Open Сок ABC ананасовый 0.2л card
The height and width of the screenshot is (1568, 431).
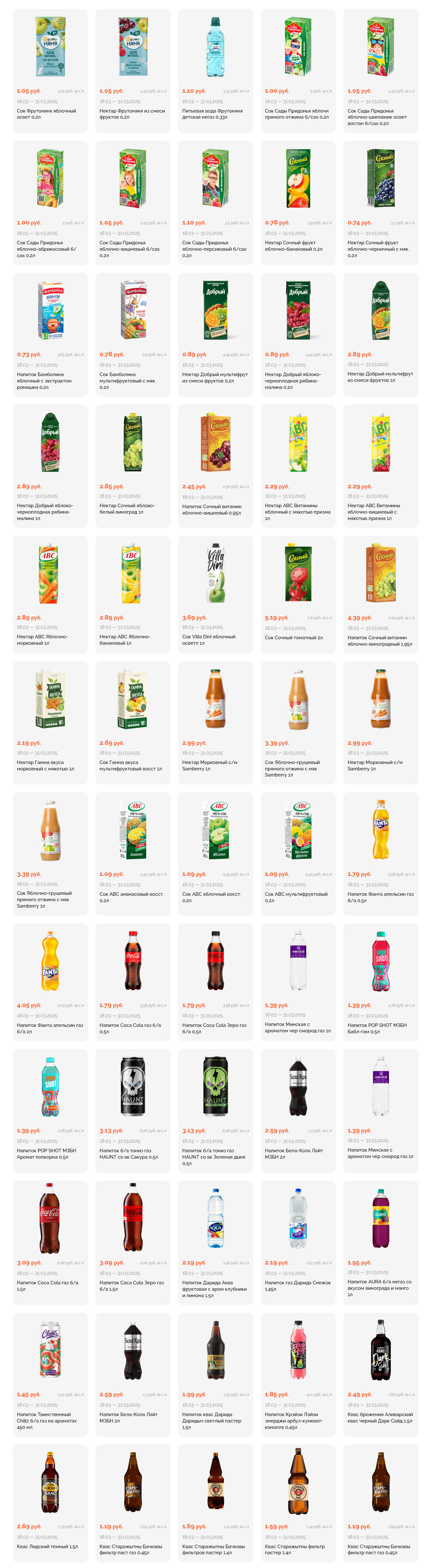coord(133,853)
